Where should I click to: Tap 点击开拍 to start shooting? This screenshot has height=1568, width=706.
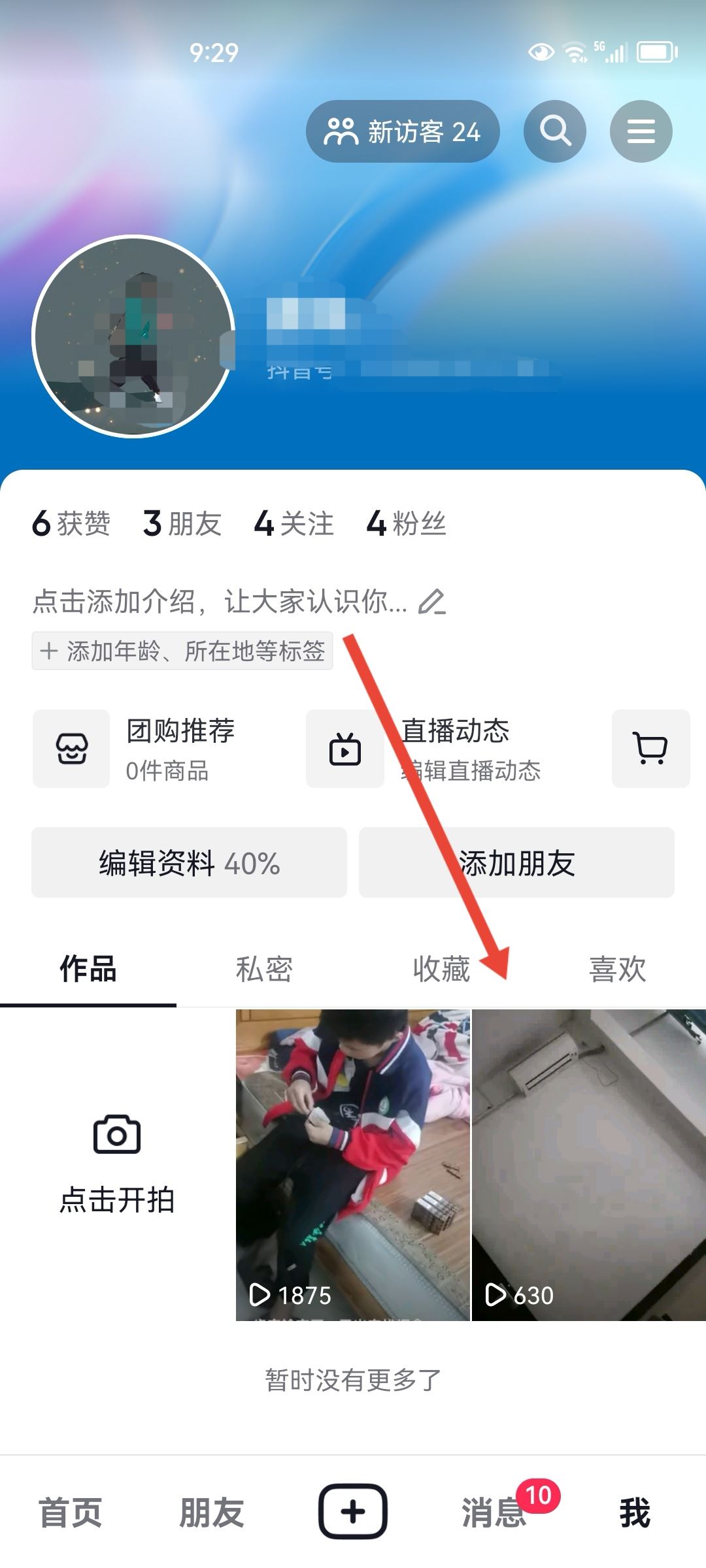pyautogui.click(x=117, y=1164)
